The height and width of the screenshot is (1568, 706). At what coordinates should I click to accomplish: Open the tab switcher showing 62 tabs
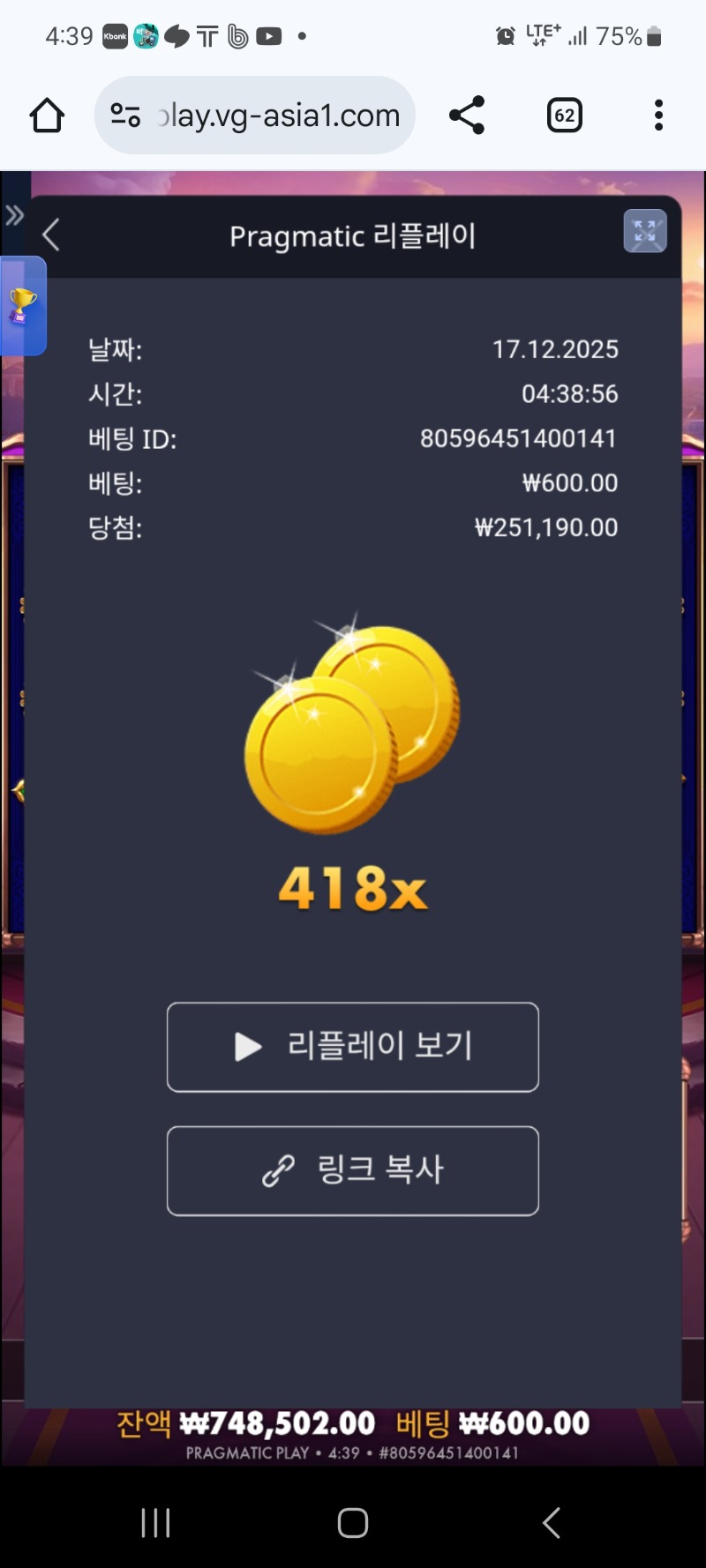pos(564,116)
